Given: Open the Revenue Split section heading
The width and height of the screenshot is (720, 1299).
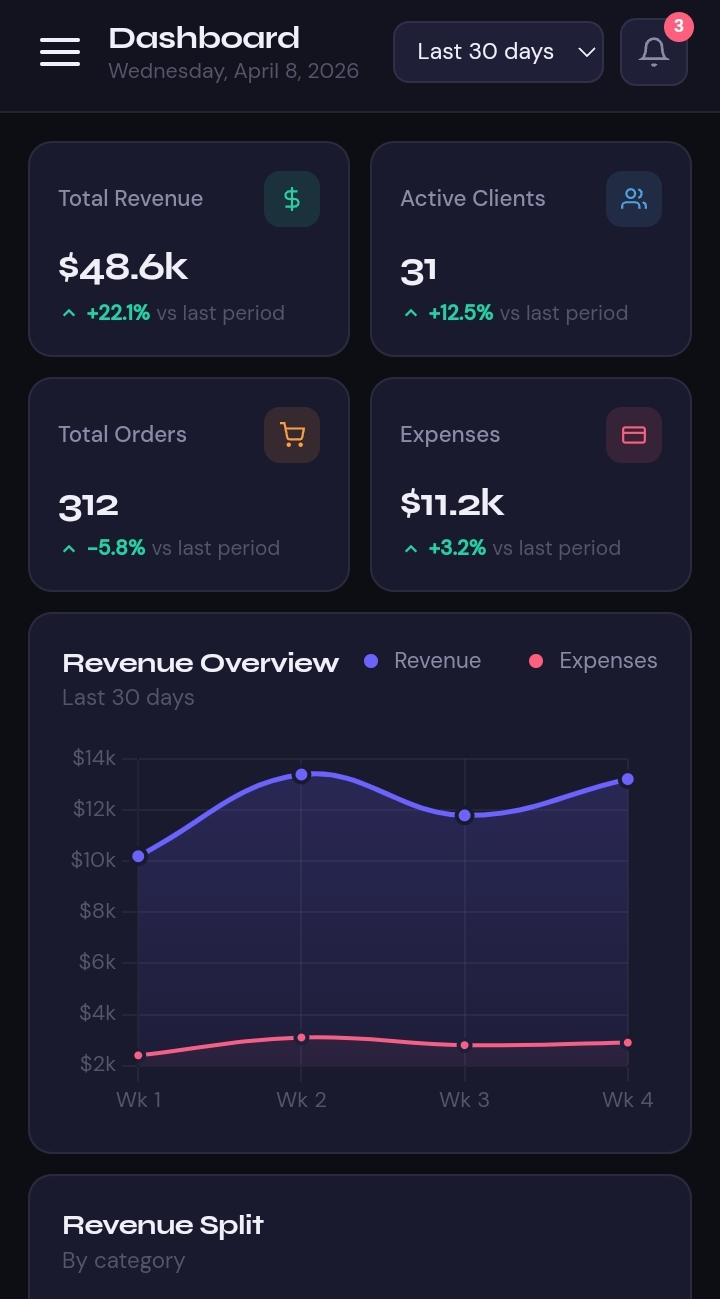Looking at the screenshot, I should coord(162,1225).
